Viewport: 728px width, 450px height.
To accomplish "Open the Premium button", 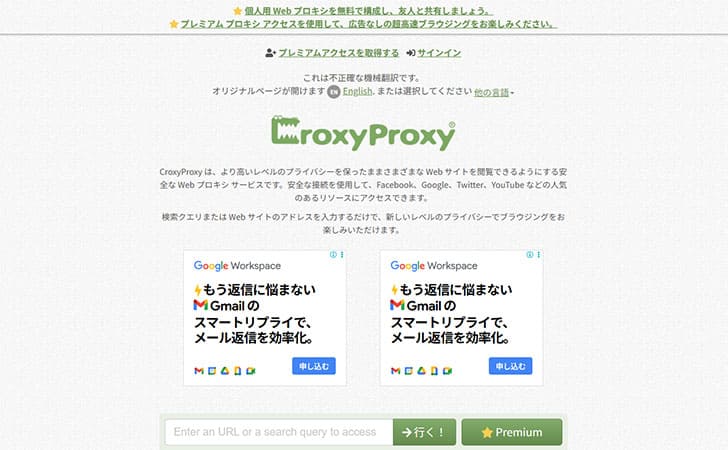I will 512,432.
